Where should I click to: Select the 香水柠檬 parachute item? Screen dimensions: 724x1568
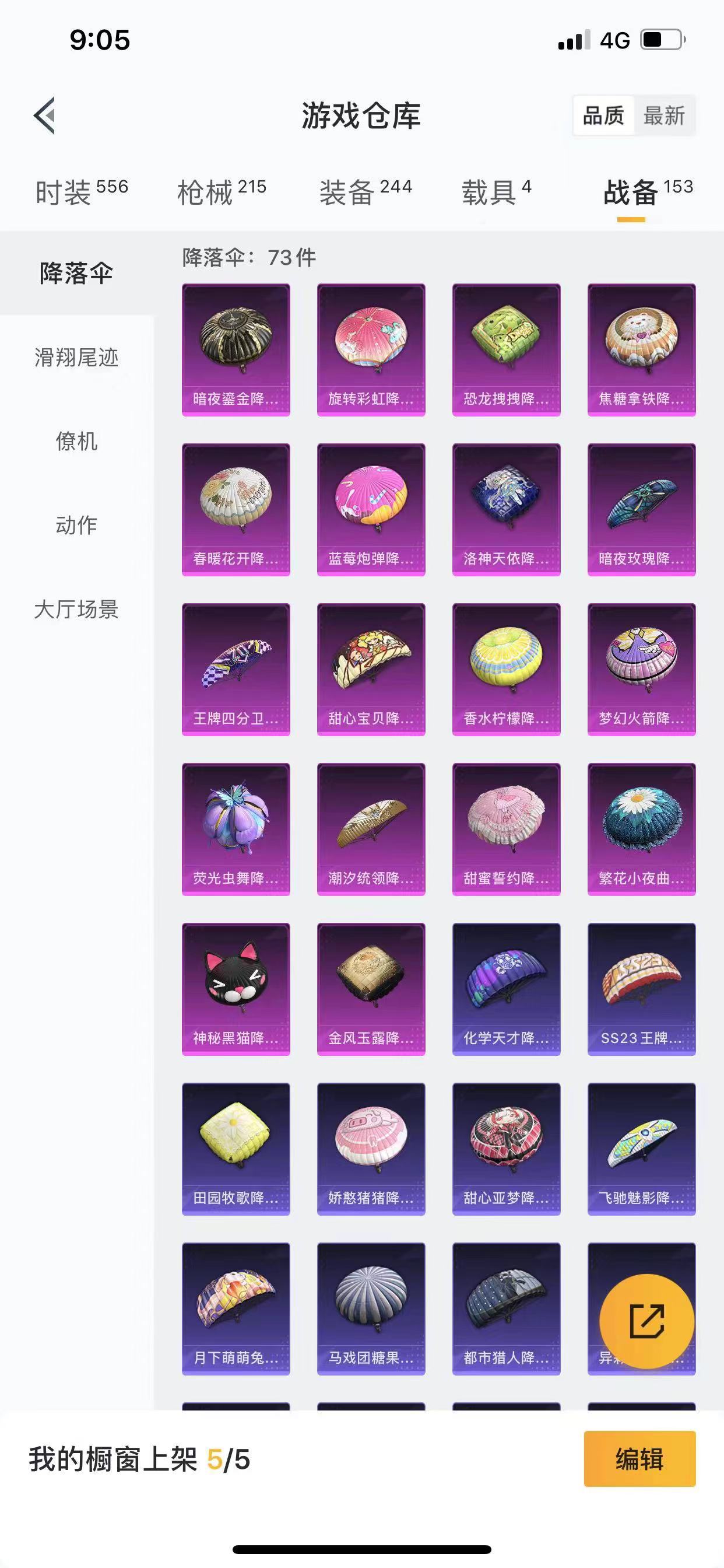point(506,670)
